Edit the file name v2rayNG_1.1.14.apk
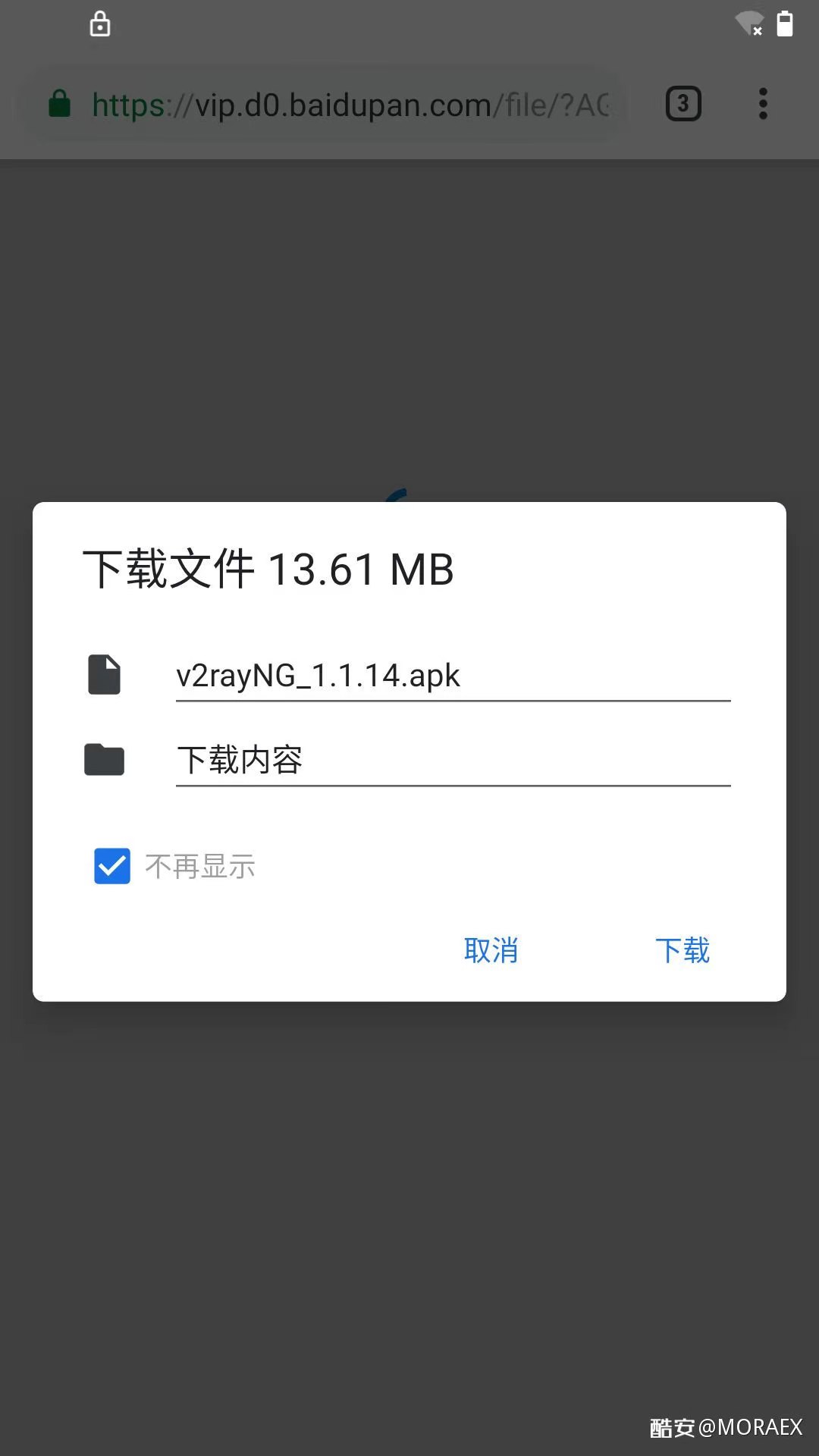 click(x=453, y=676)
